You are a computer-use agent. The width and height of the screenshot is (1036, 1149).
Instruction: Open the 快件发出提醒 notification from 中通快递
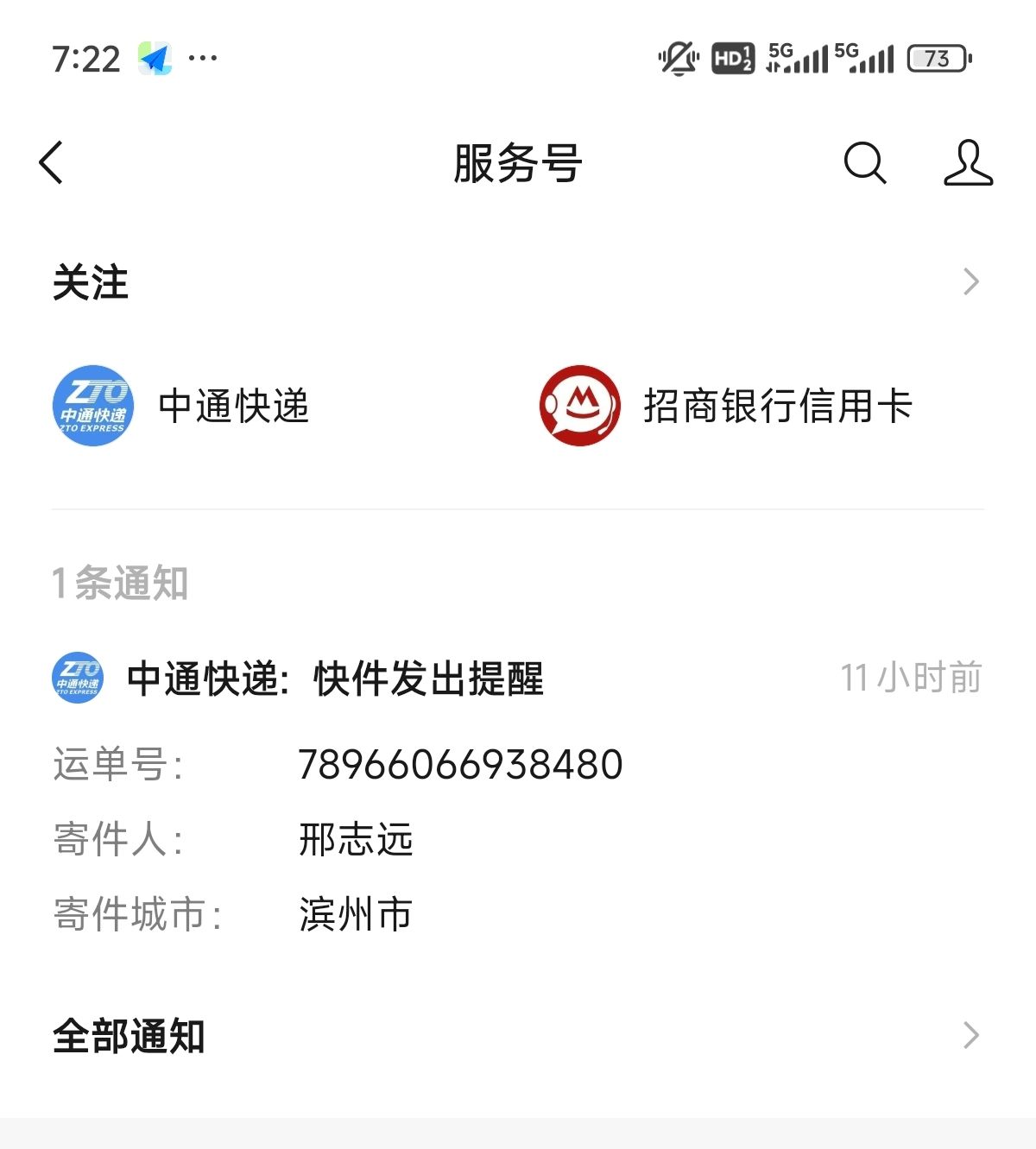click(x=518, y=794)
